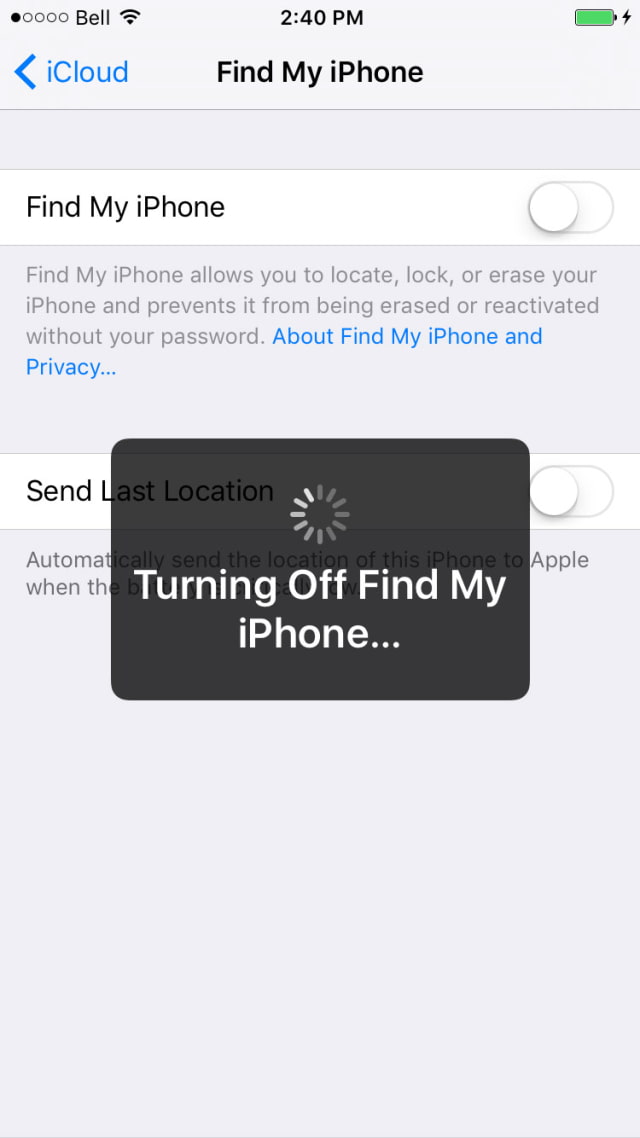This screenshot has height=1138, width=640.
Task: Go back to iCloud settings
Action: (x=70, y=72)
